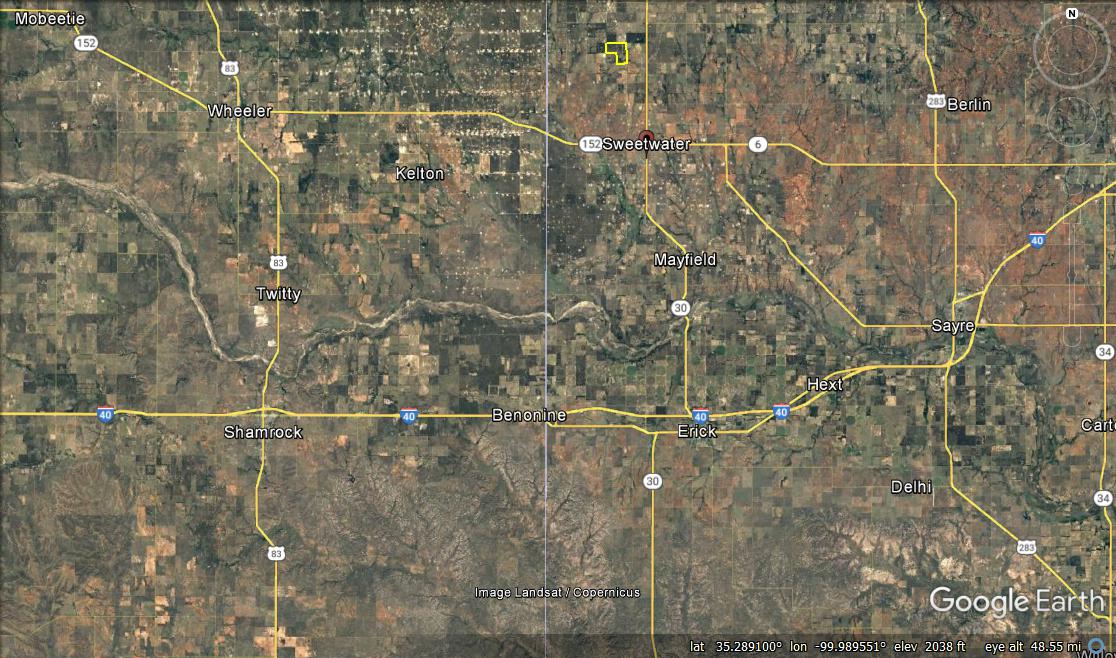Open the Sweetwater placemark pin
This screenshot has width=1116, height=658.
646,138
